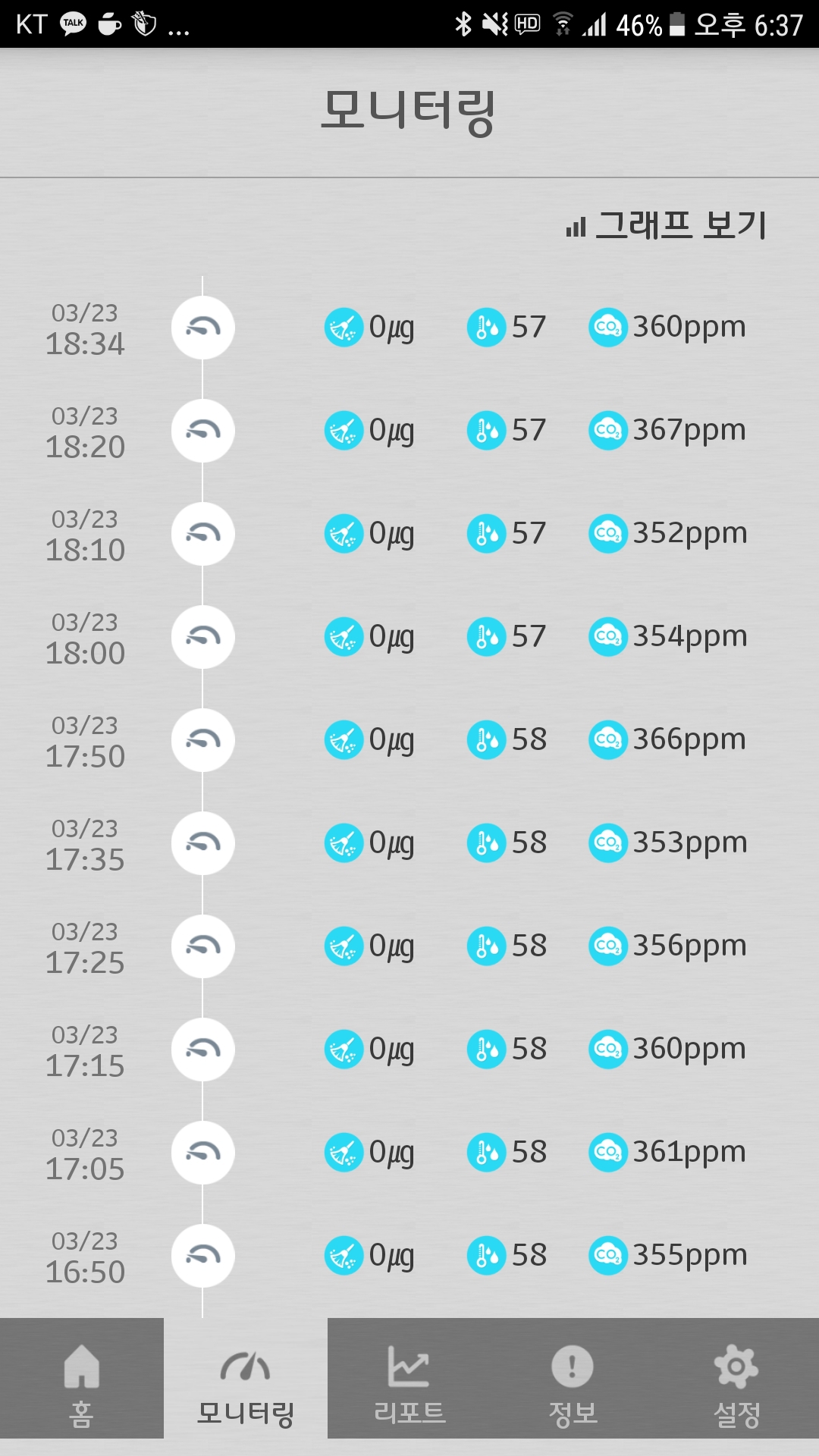Screen dimensions: 819x1456
Task: Open the 설정 settings tab
Action: coord(737,1378)
